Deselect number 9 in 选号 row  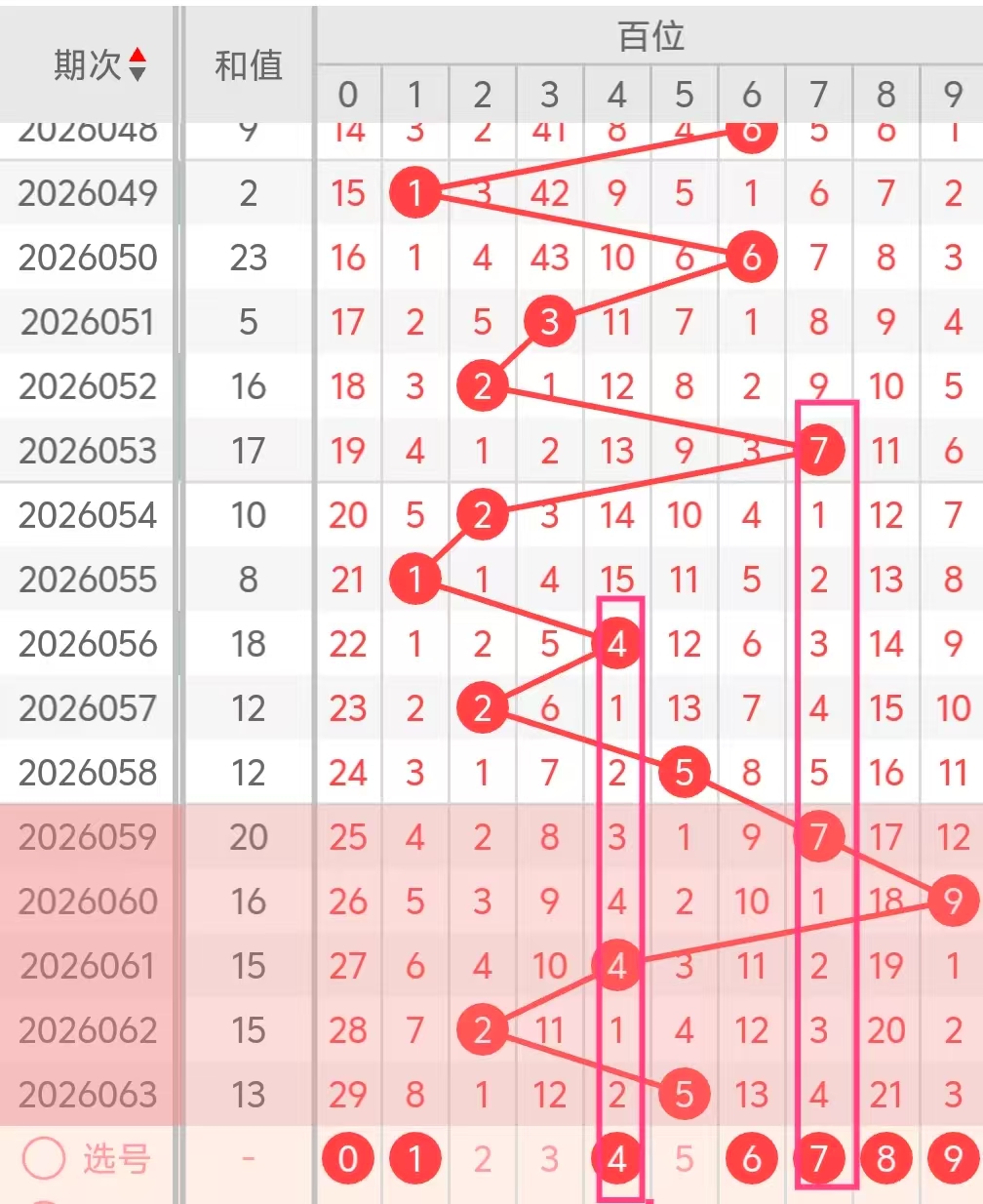tap(954, 1159)
